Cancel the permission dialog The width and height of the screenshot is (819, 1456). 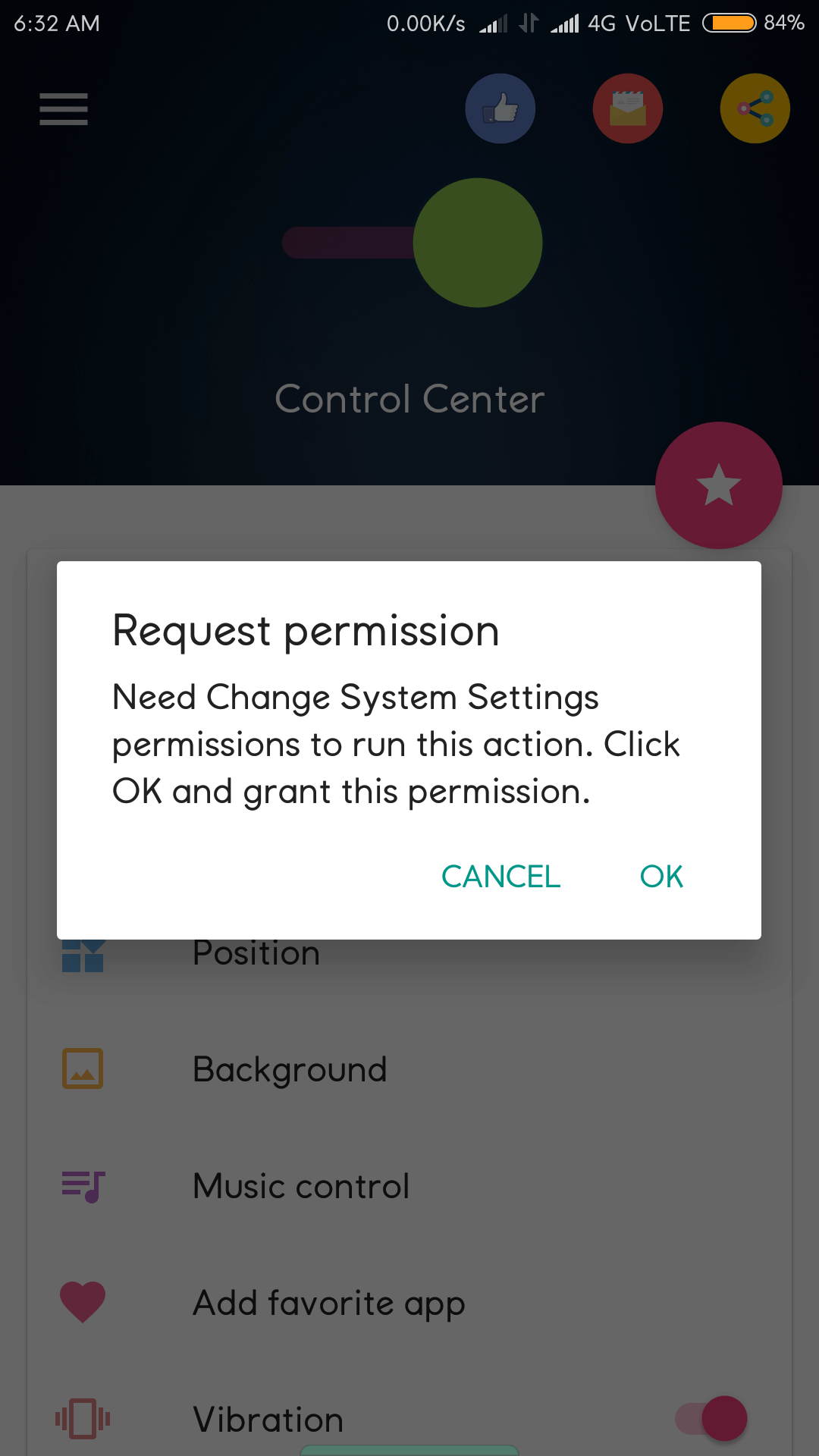point(500,877)
